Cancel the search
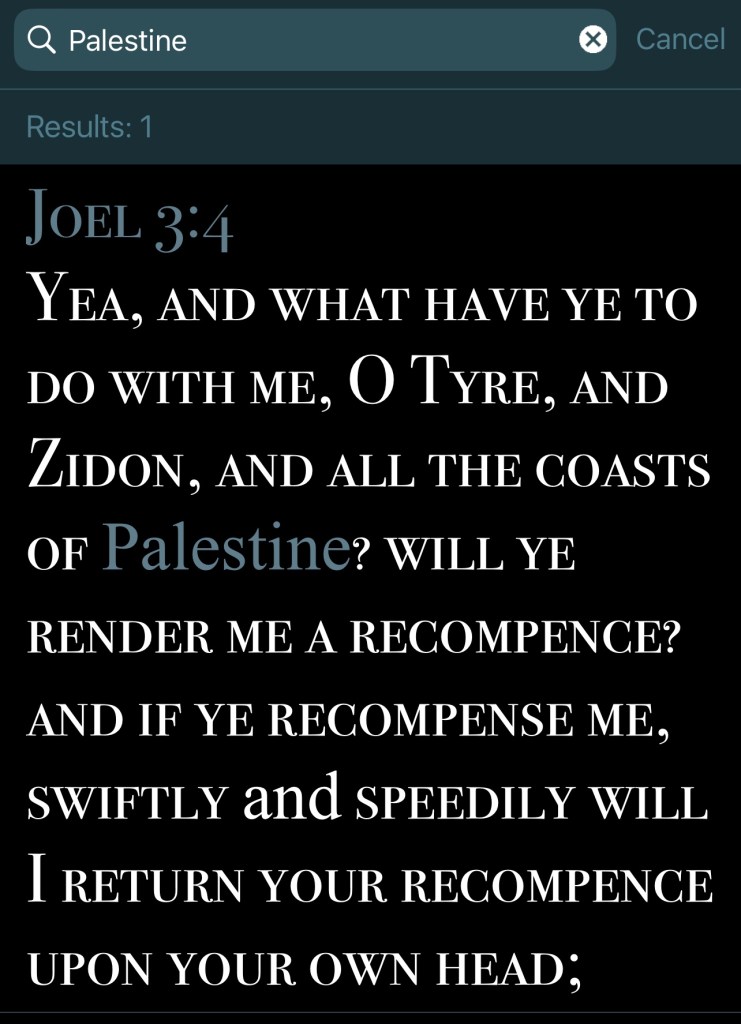 (x=680, y=39)
